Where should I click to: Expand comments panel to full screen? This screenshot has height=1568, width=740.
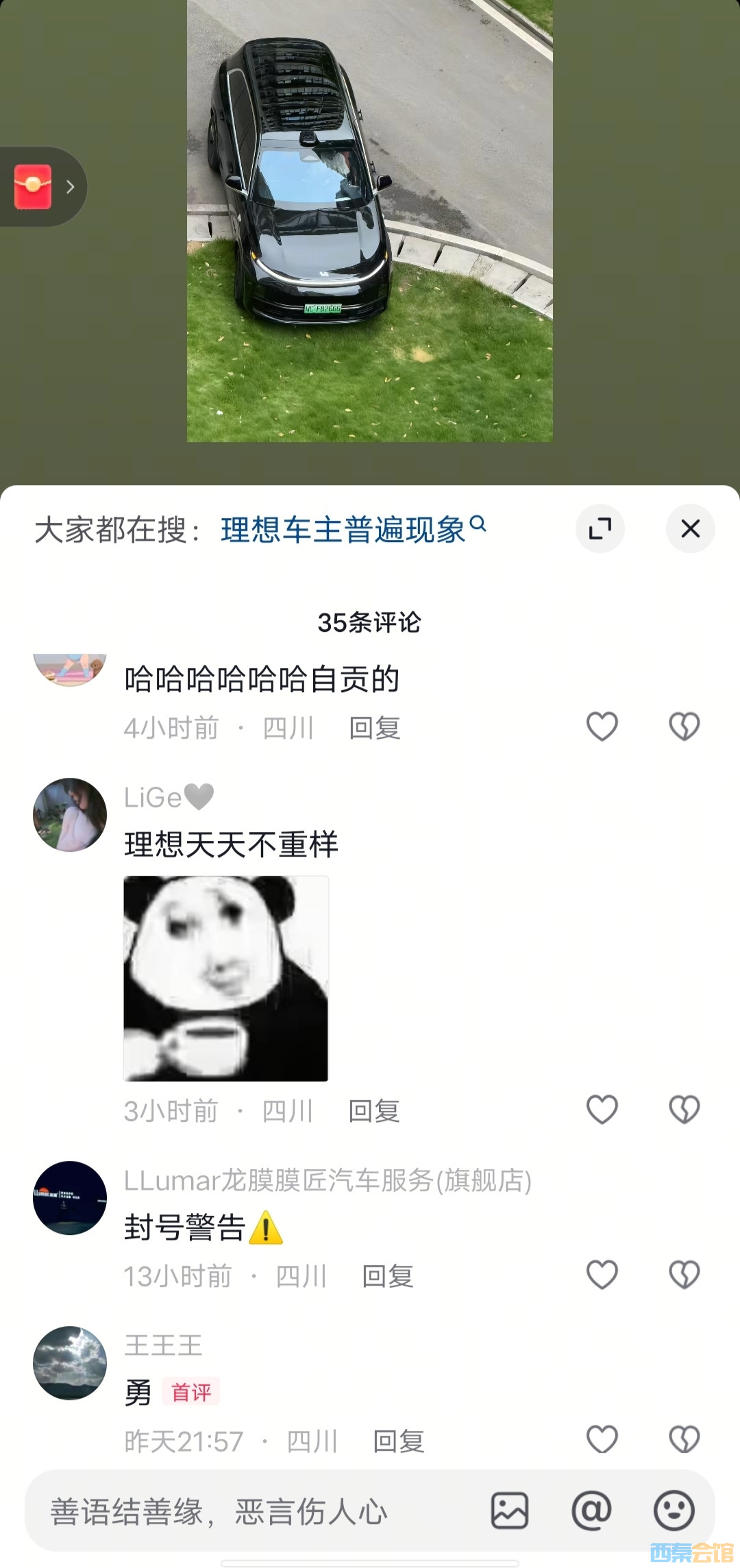coord(600,528)
